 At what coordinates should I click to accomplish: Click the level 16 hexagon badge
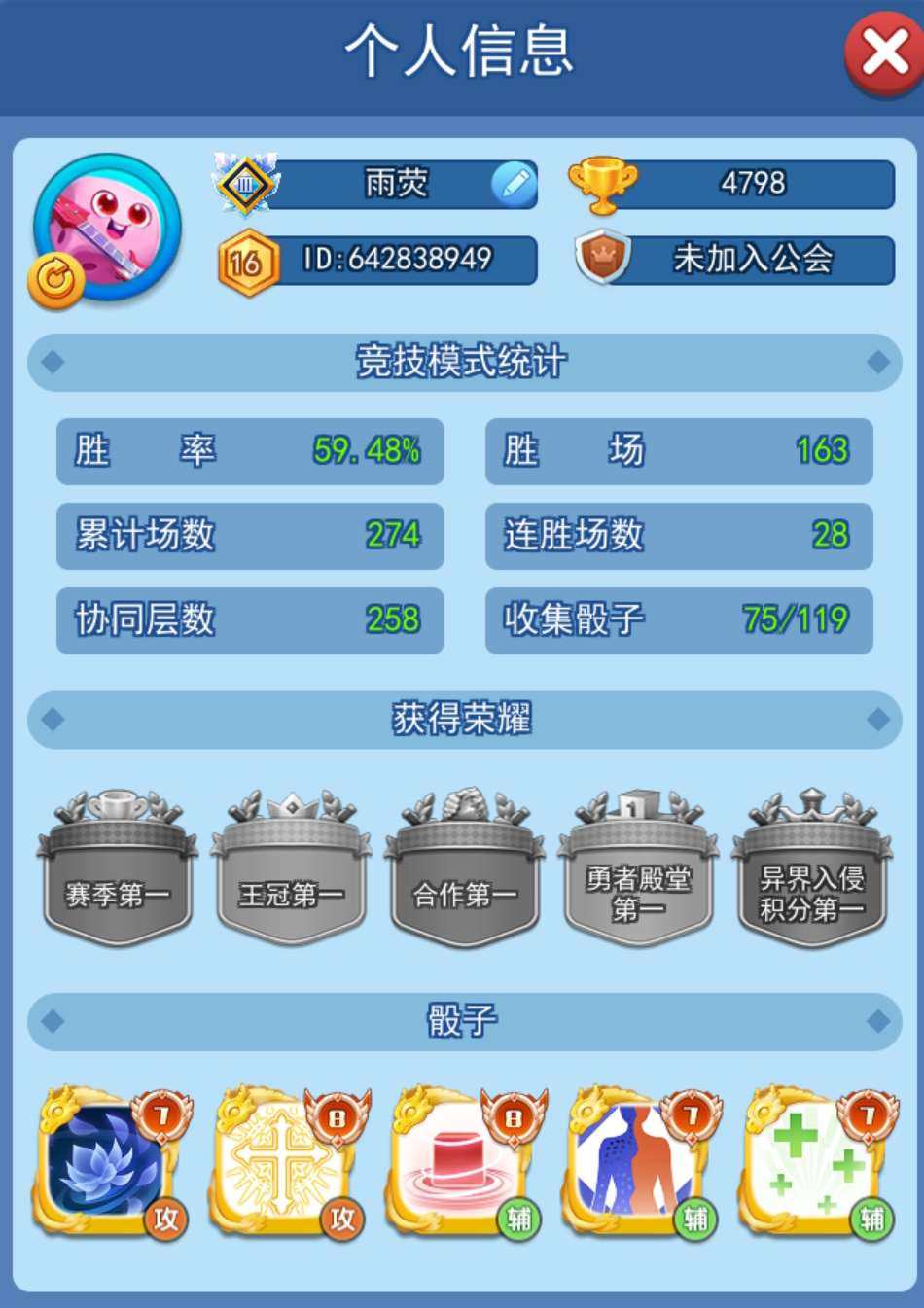point(247,261)
